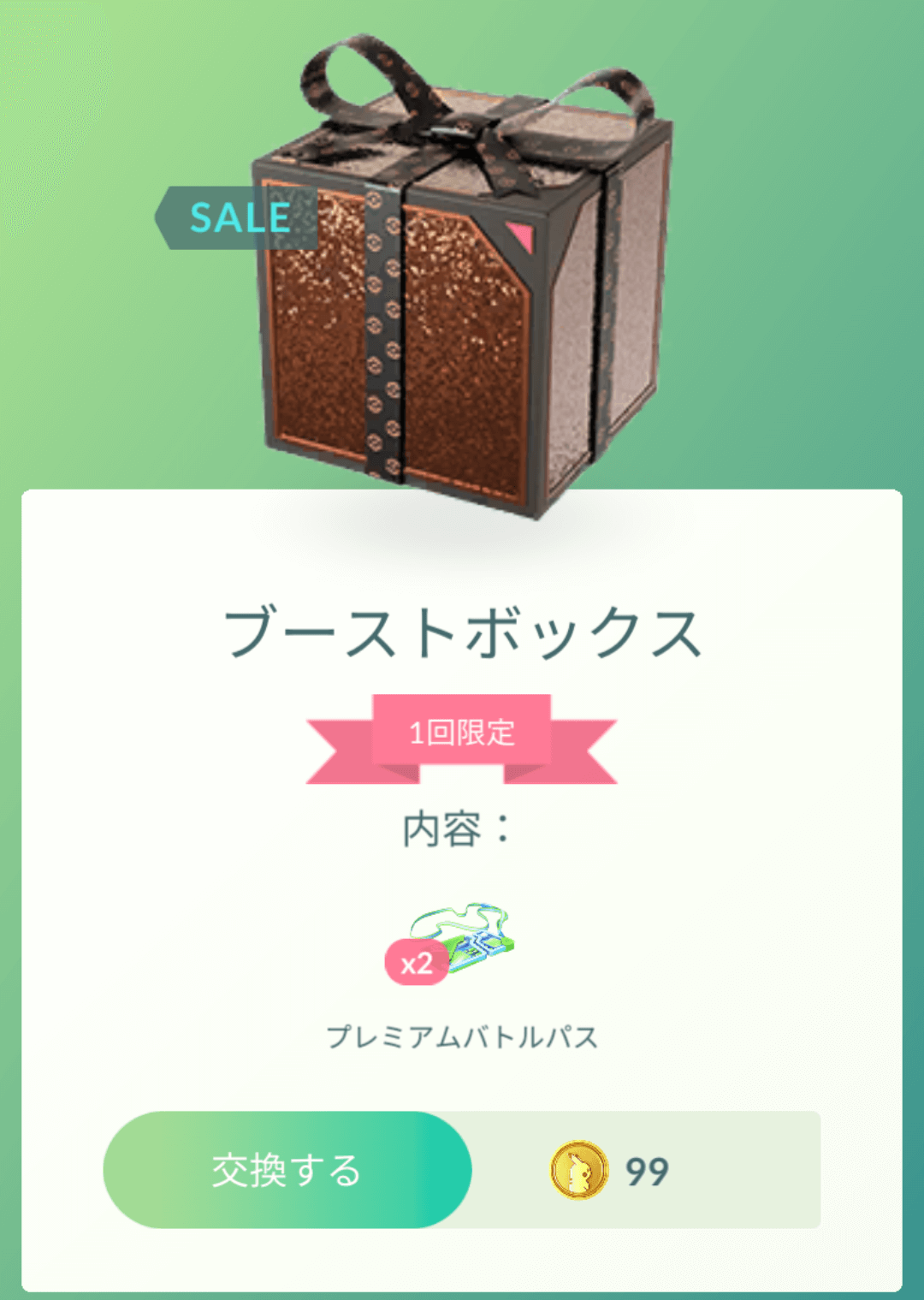The height and width of the screenshot is (1300, 924).
Task: Tap the 交換する exchange button
Action: 287,1170
